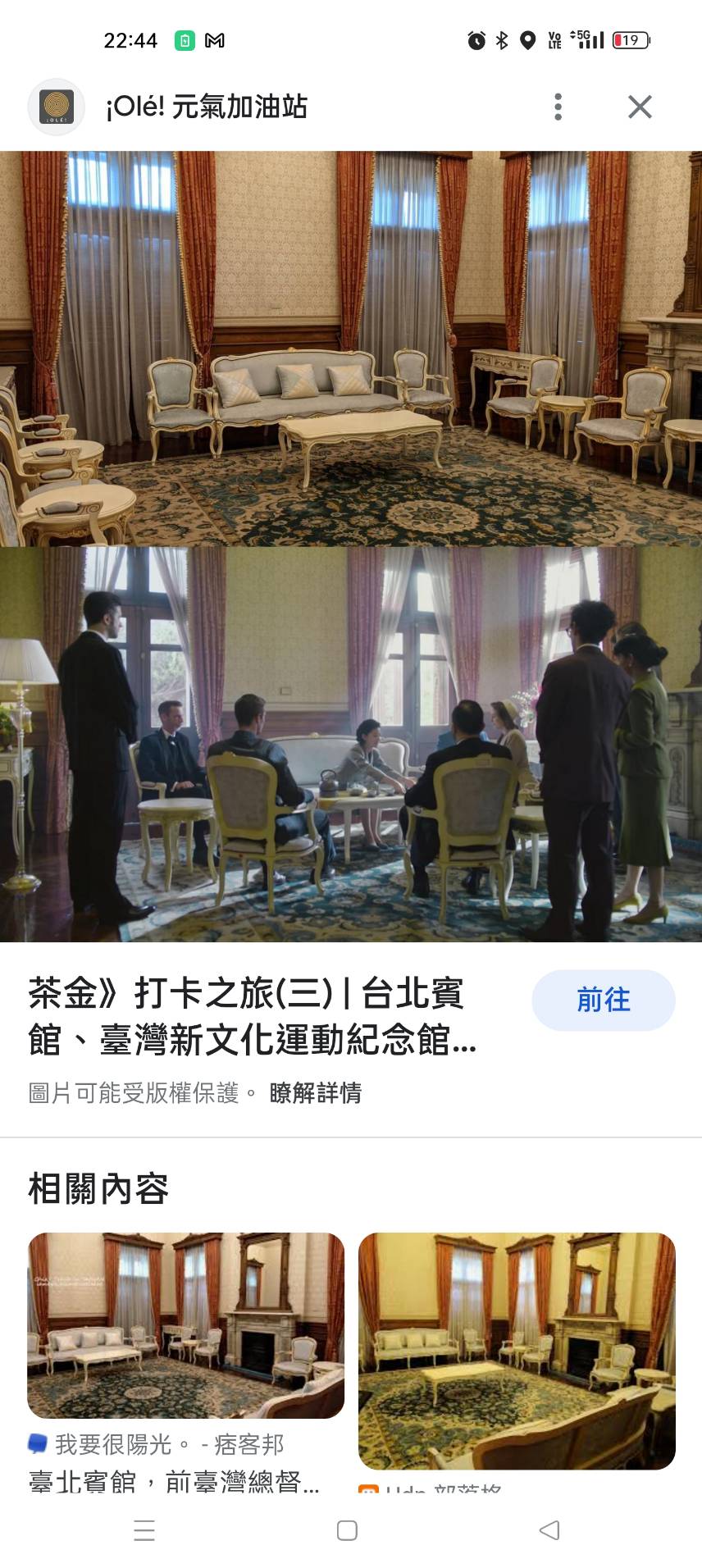Open the 瞭解詳情 copyright link

coord(315,1092)
